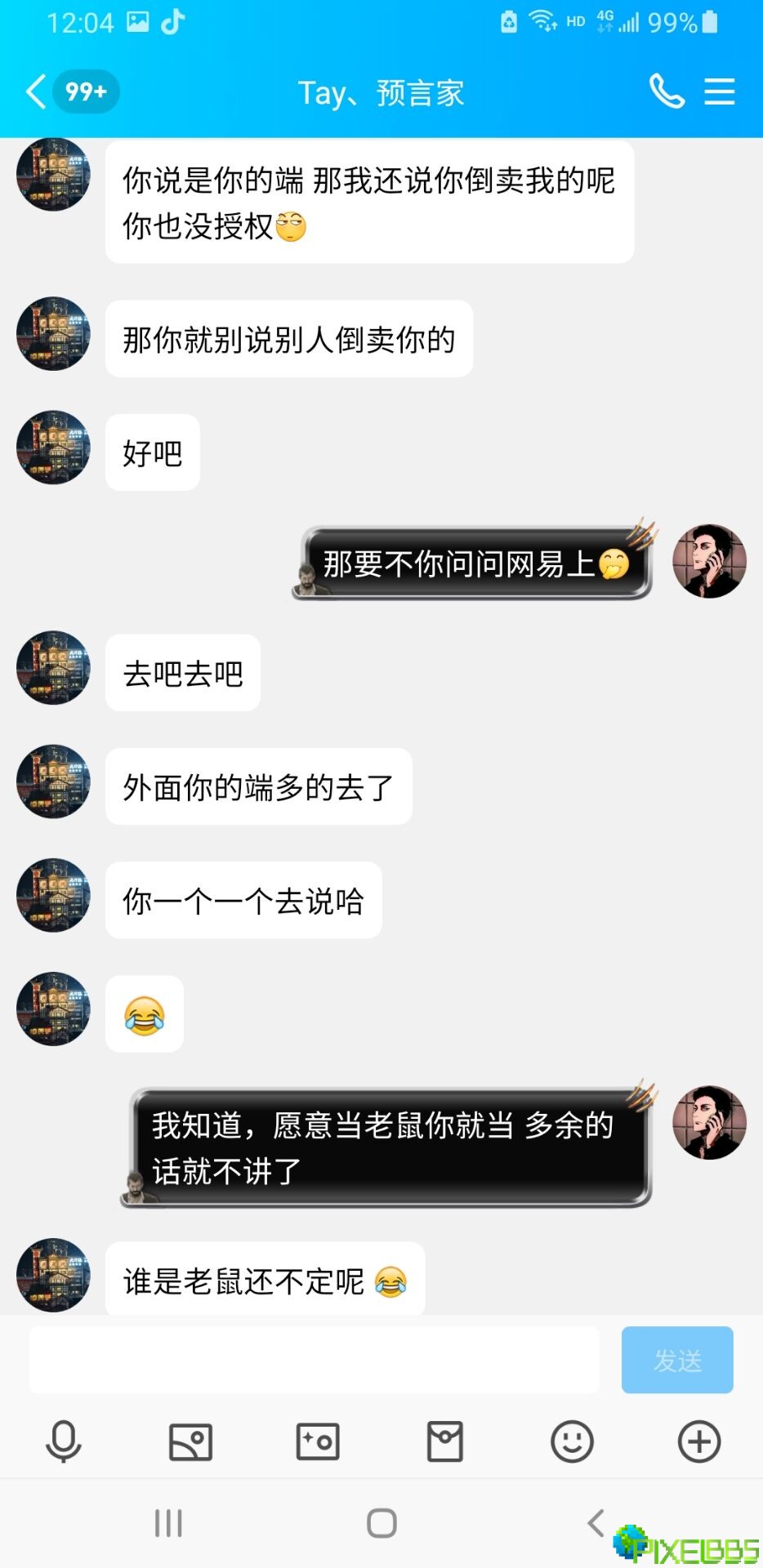
Task: Record a voice message with microphone
Action: pyautogui.click(x=64, y=1441)
